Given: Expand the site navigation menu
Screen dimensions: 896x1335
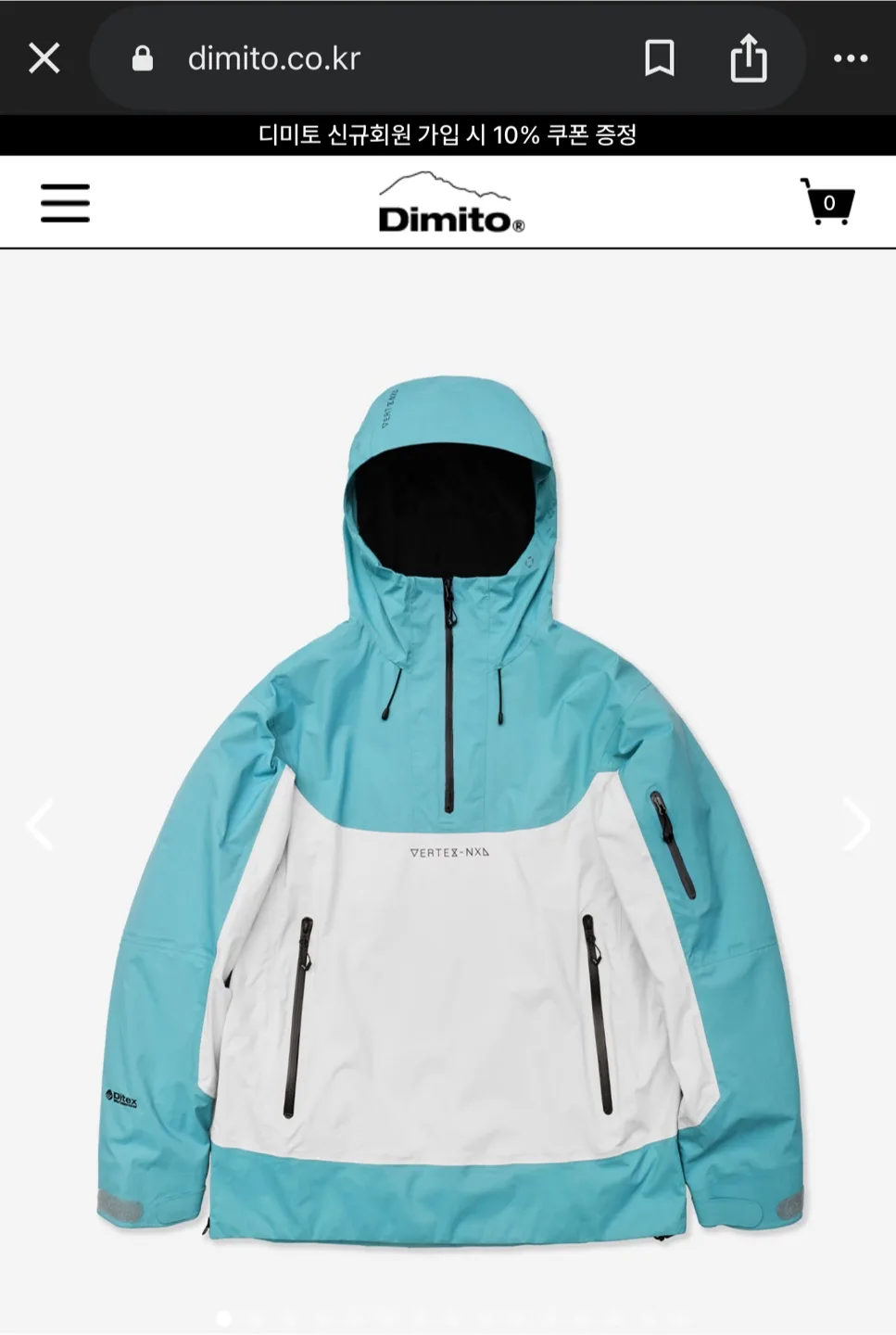Looking at the screenshot, I should point(64,201).
